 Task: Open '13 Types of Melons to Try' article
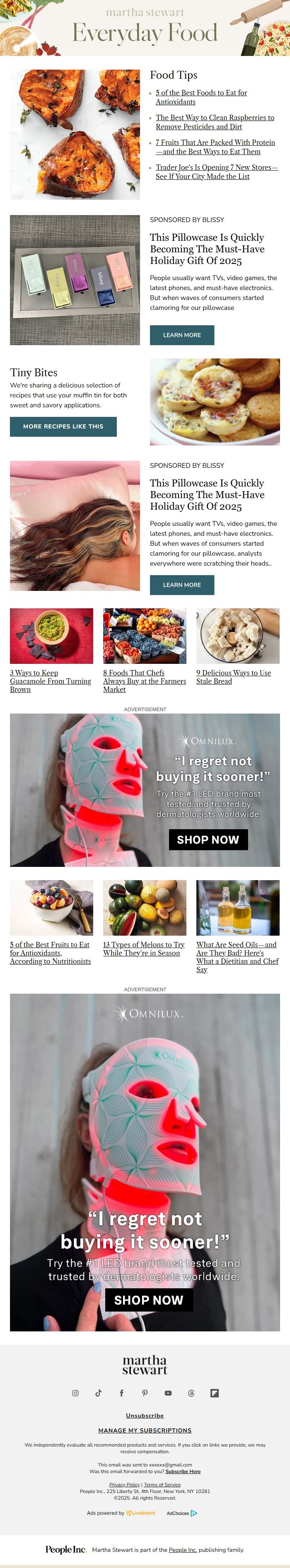tap(143, 949)
